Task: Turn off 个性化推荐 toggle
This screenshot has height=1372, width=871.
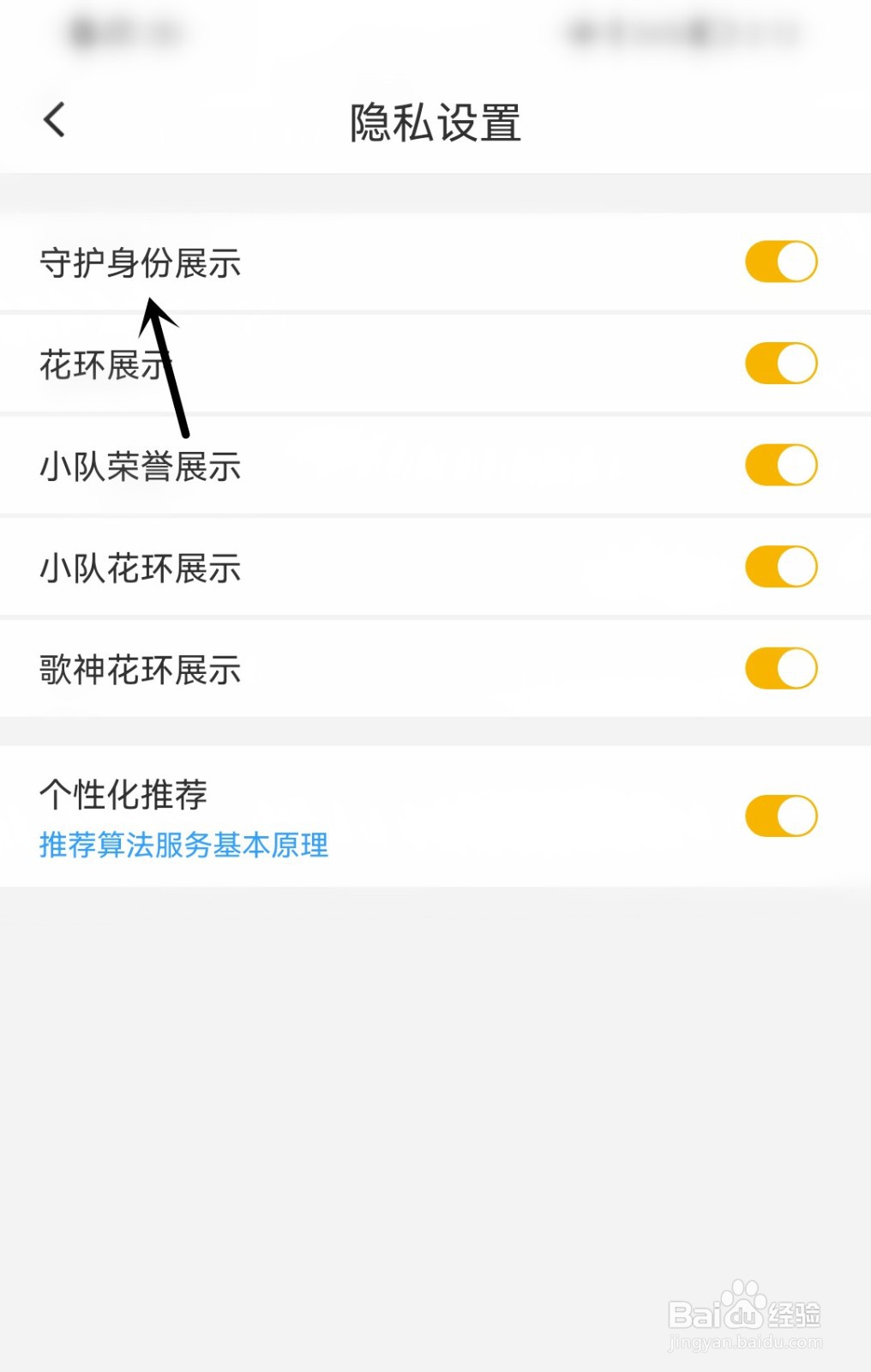Action: pyautogui.click(x=780, y=815)
